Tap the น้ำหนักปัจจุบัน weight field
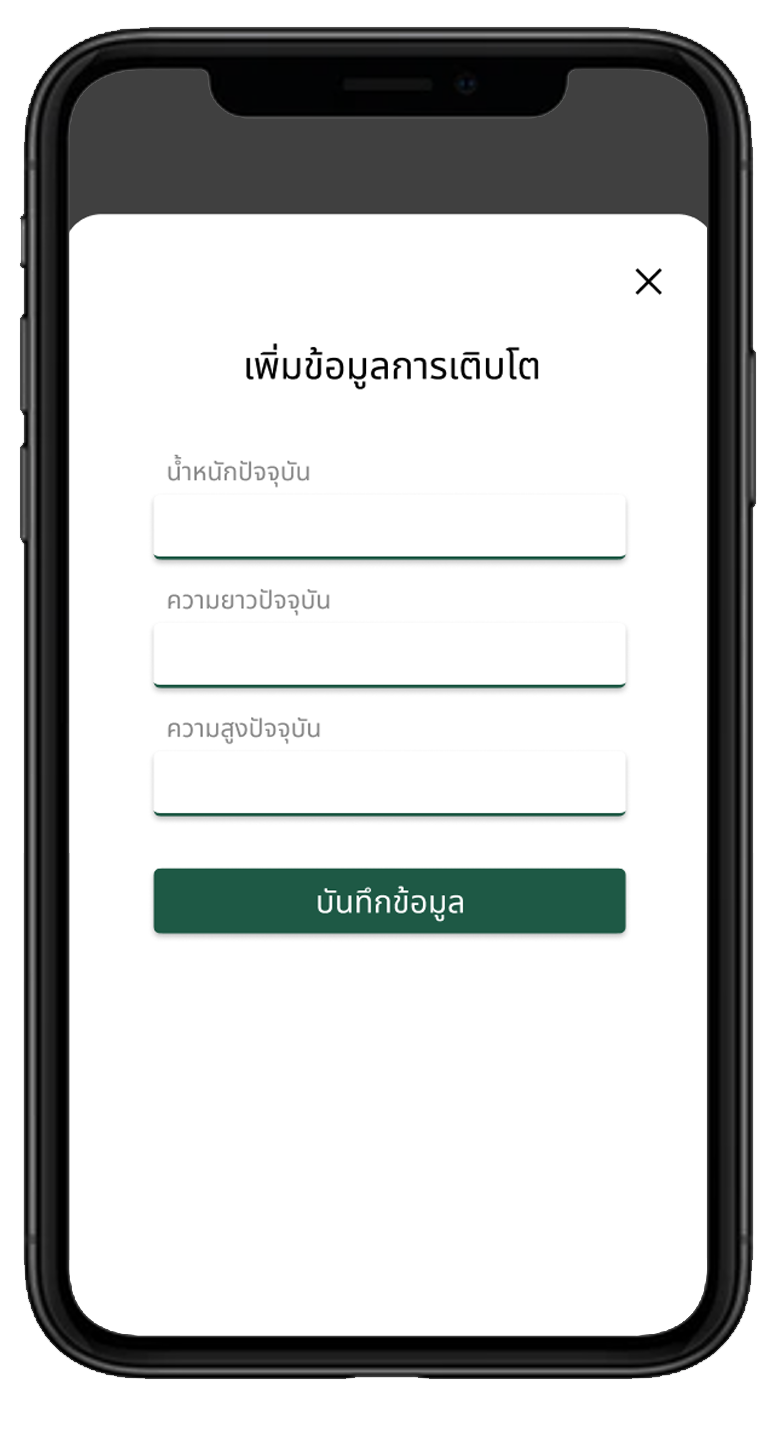This screenshot has height=1440, width=780. [389, 525]
